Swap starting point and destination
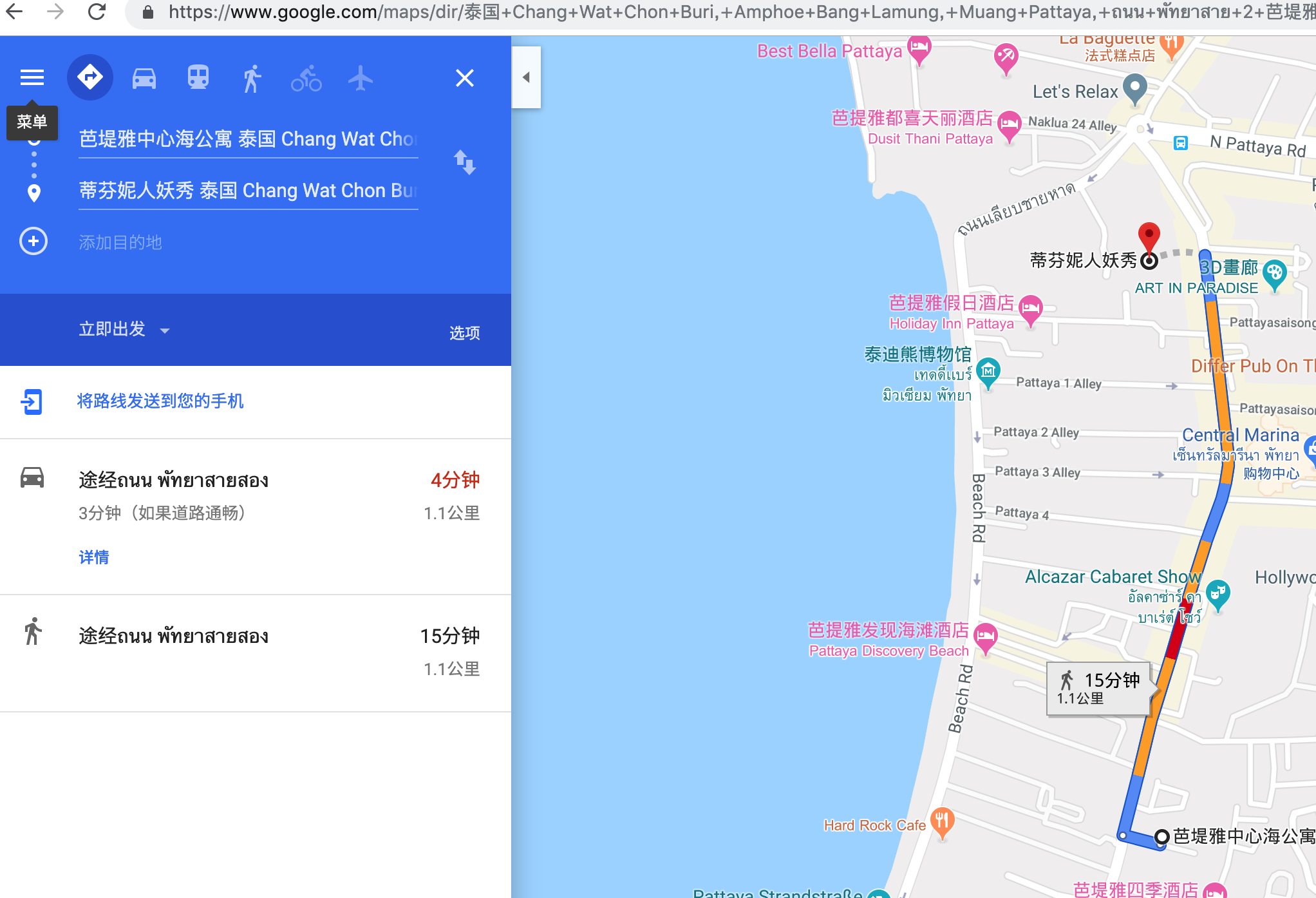 tap(464, 162)
